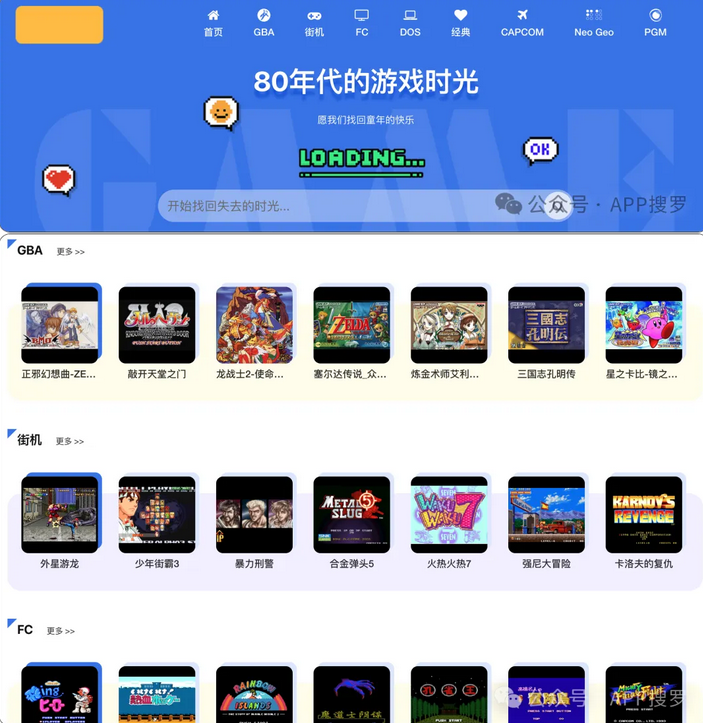Open the 街机 arcade section

click(314, 23)
